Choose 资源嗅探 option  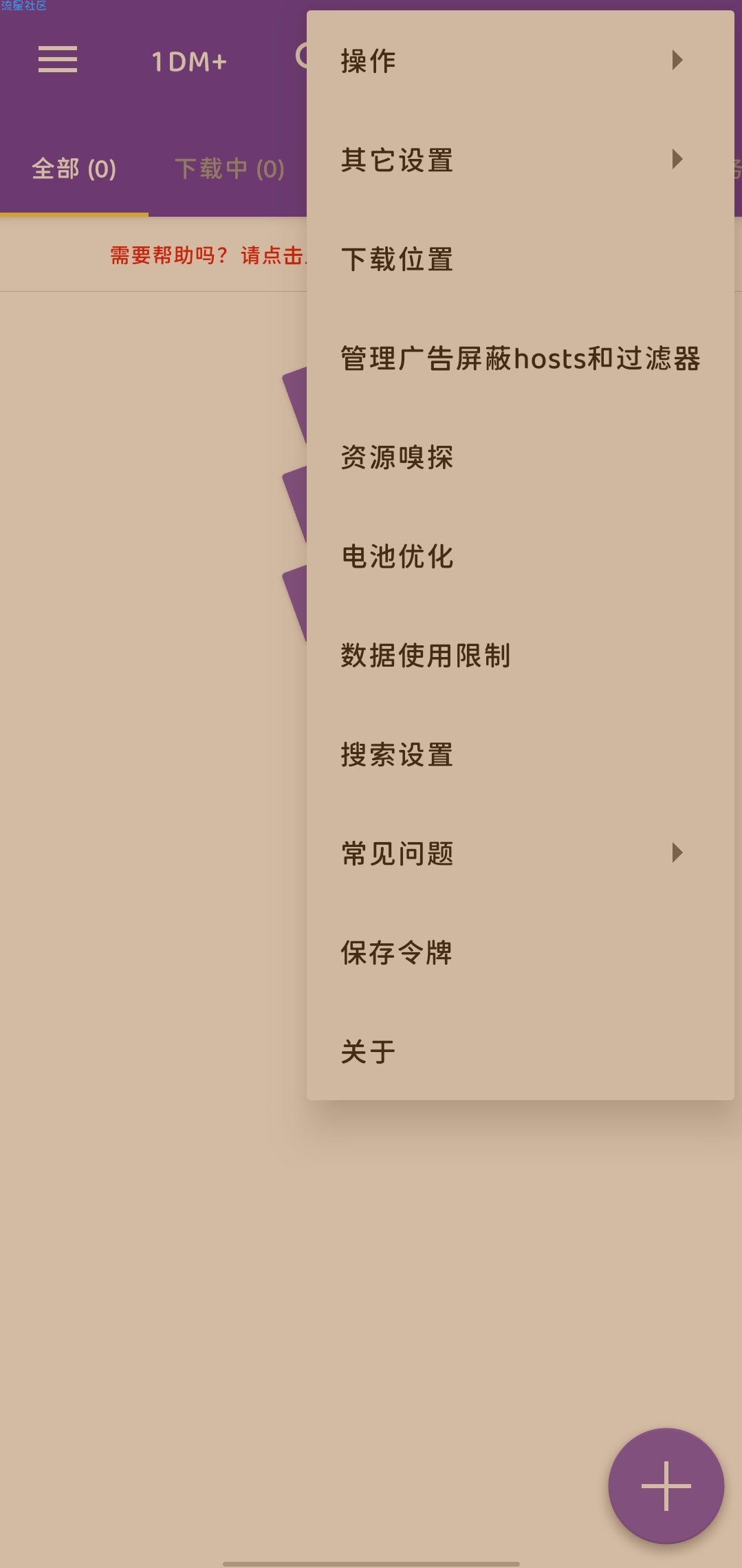(x=519, y=458)
